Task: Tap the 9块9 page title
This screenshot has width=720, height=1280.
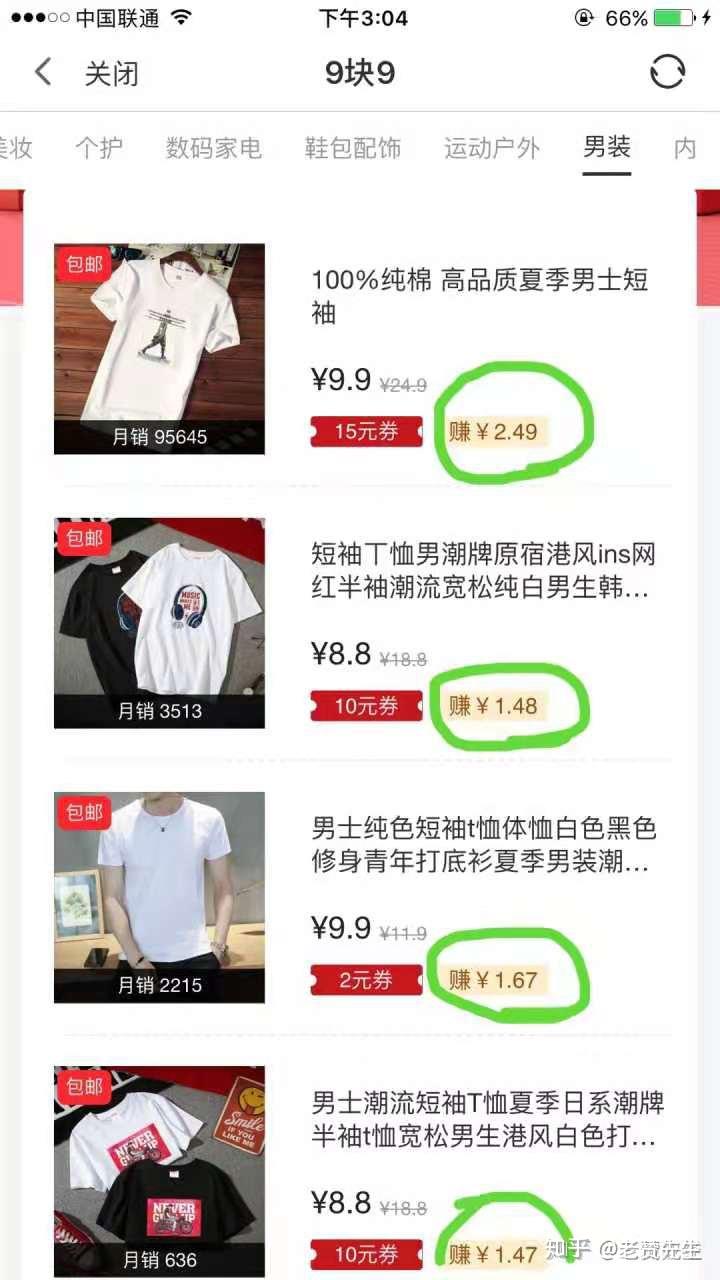Action: (x=360, y=72)
